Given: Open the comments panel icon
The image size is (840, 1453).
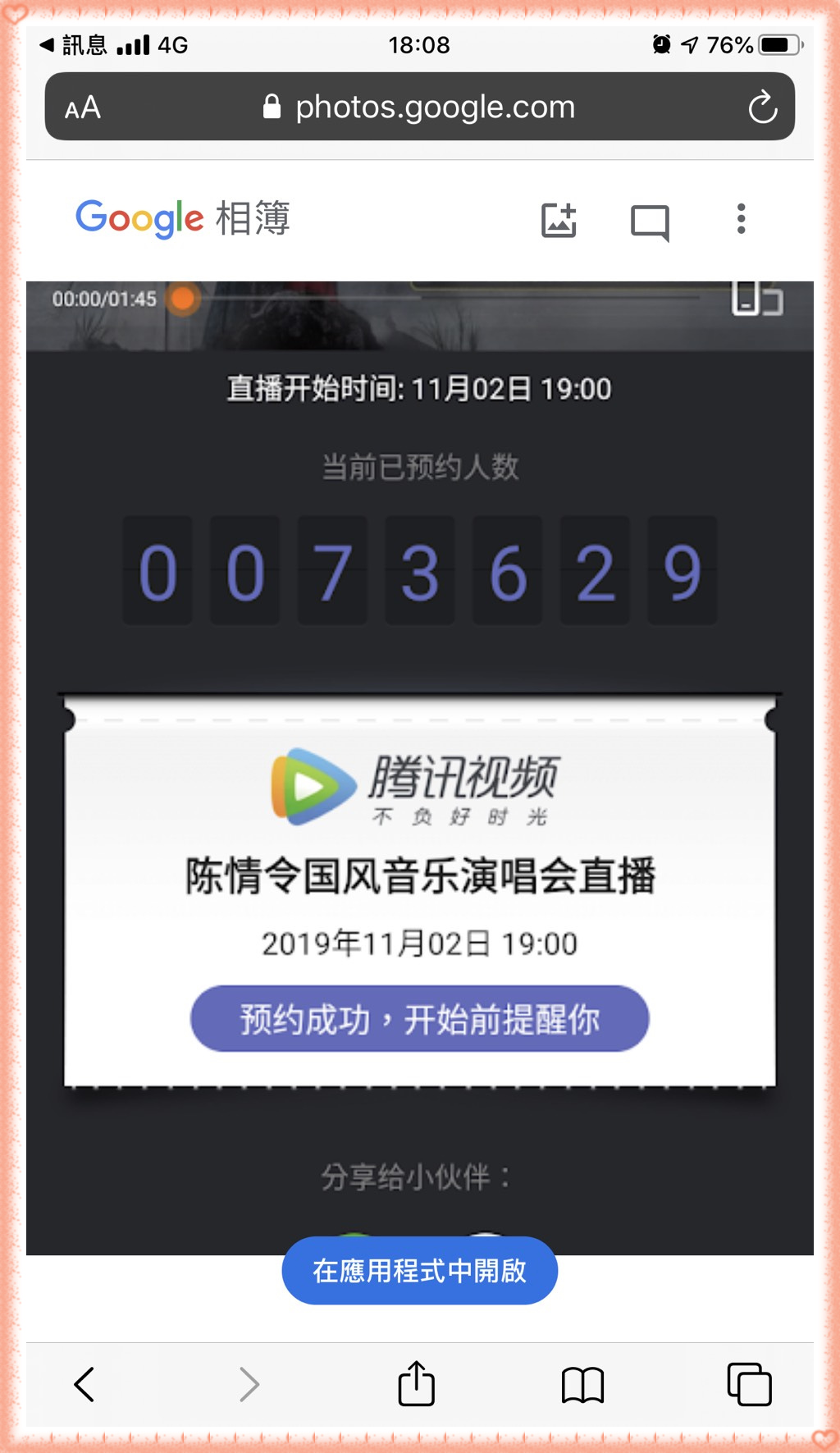Looking at the screenshot, I should click(650, 222).
